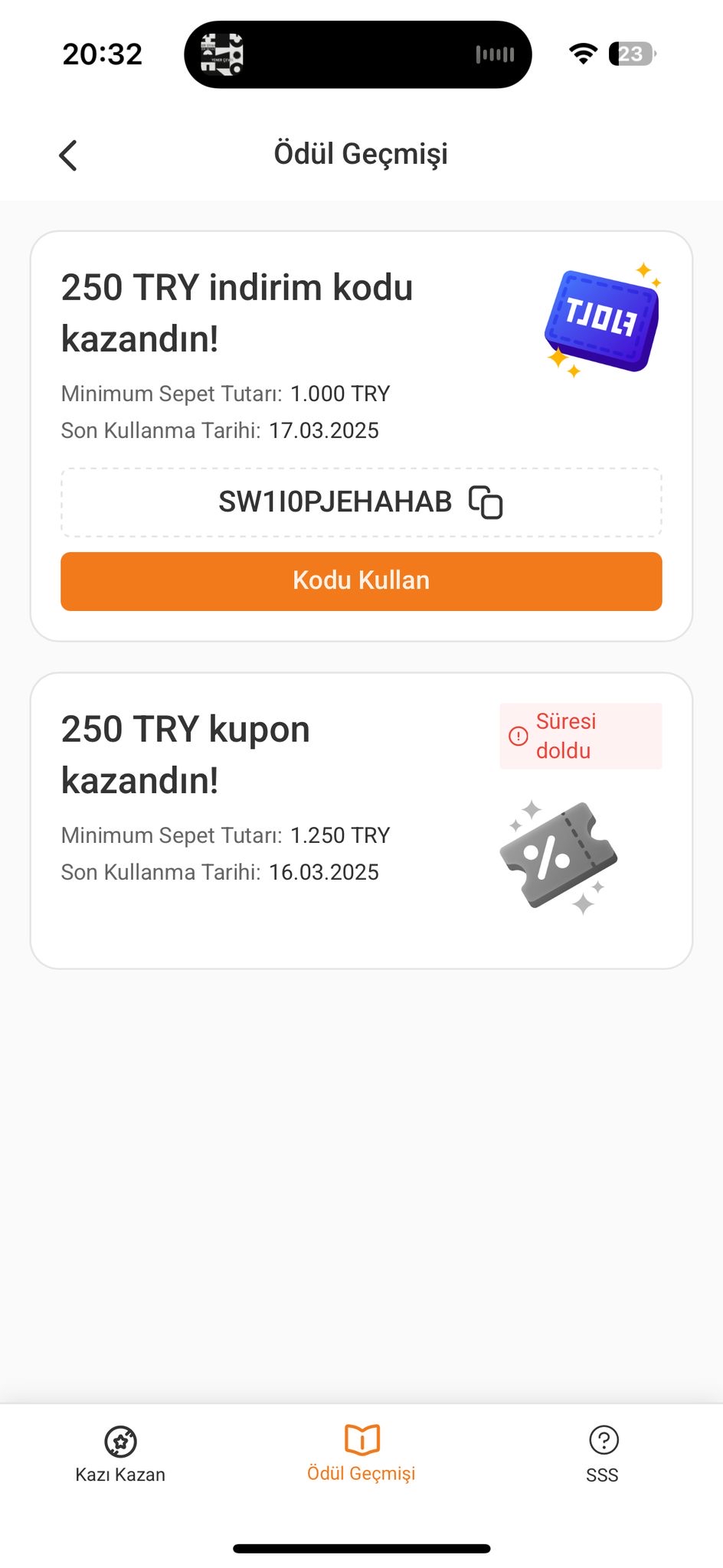
Task: Copy the discount code SW1I0PJEHAHAB
Action: [486, 502]
